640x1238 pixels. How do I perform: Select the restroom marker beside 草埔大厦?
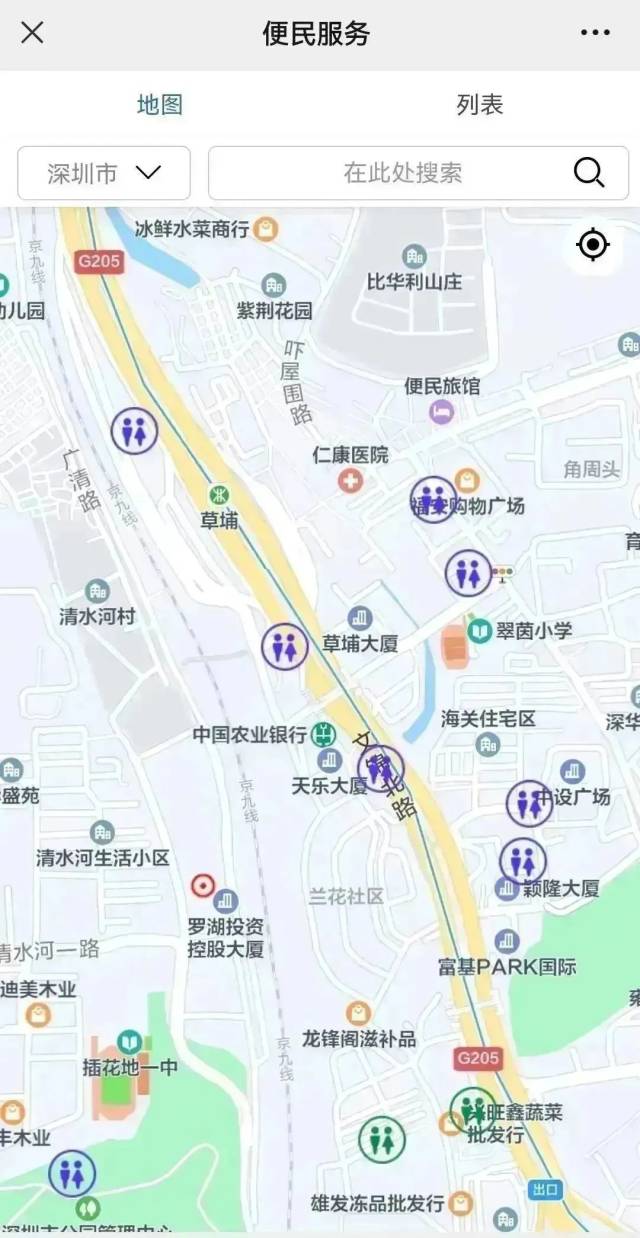coord(285,646)
